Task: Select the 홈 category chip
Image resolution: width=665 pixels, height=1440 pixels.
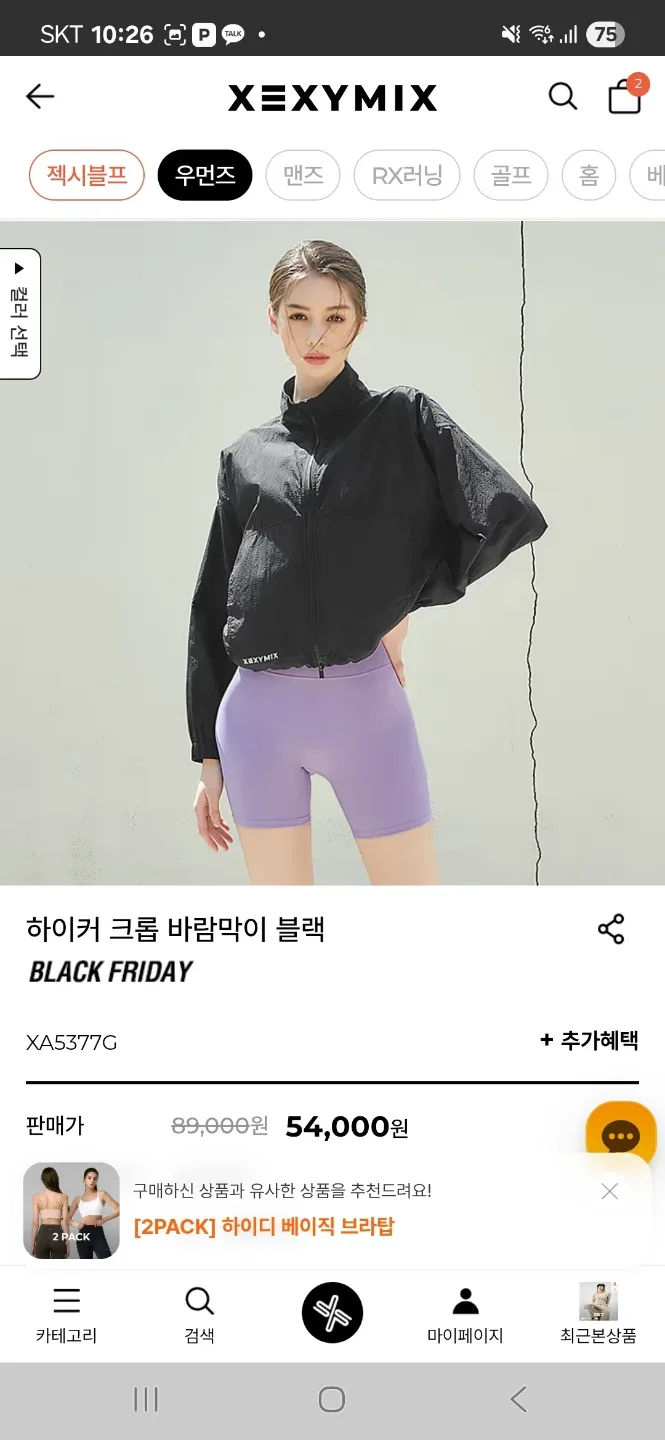Action: [x=588, y=176]
